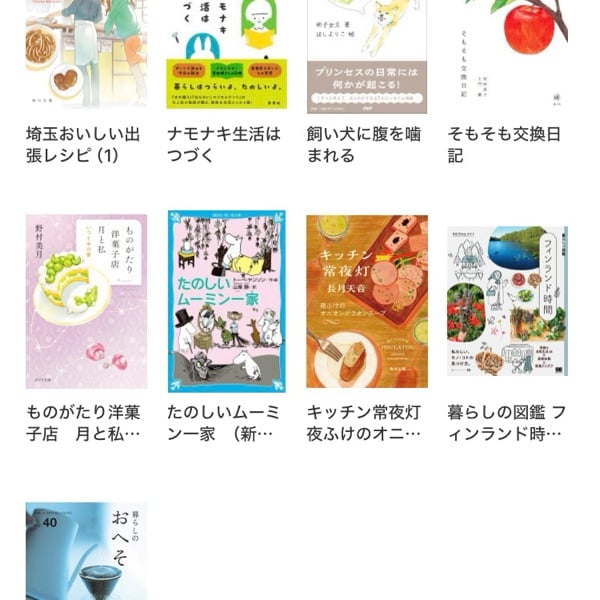Tap たのしいムーミン一家 book cover
This screenshot has width=600, height=600.
coord(226,301)
